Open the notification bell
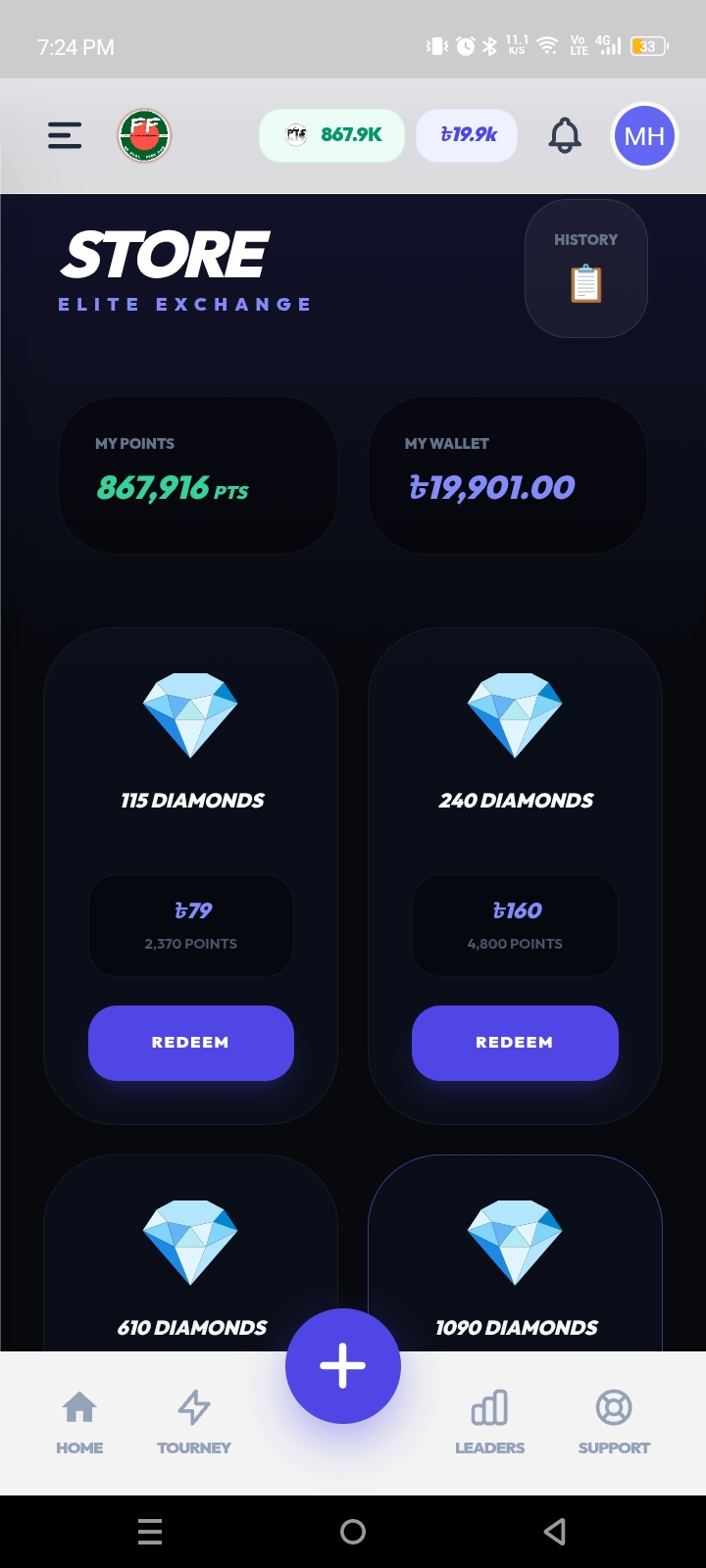This screenshot has width=706, height=1568. (565, 135)
